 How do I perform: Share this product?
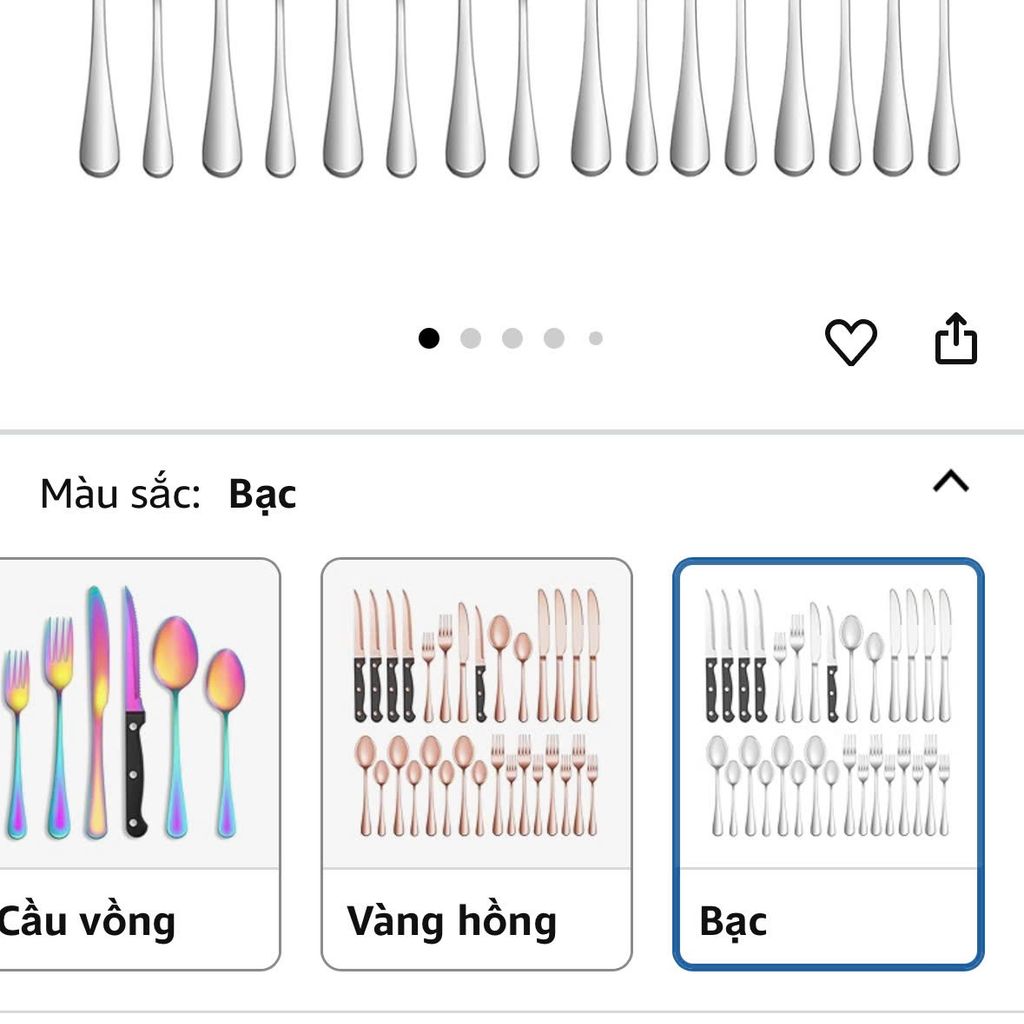pyautogui.click(x=955, y=340)
